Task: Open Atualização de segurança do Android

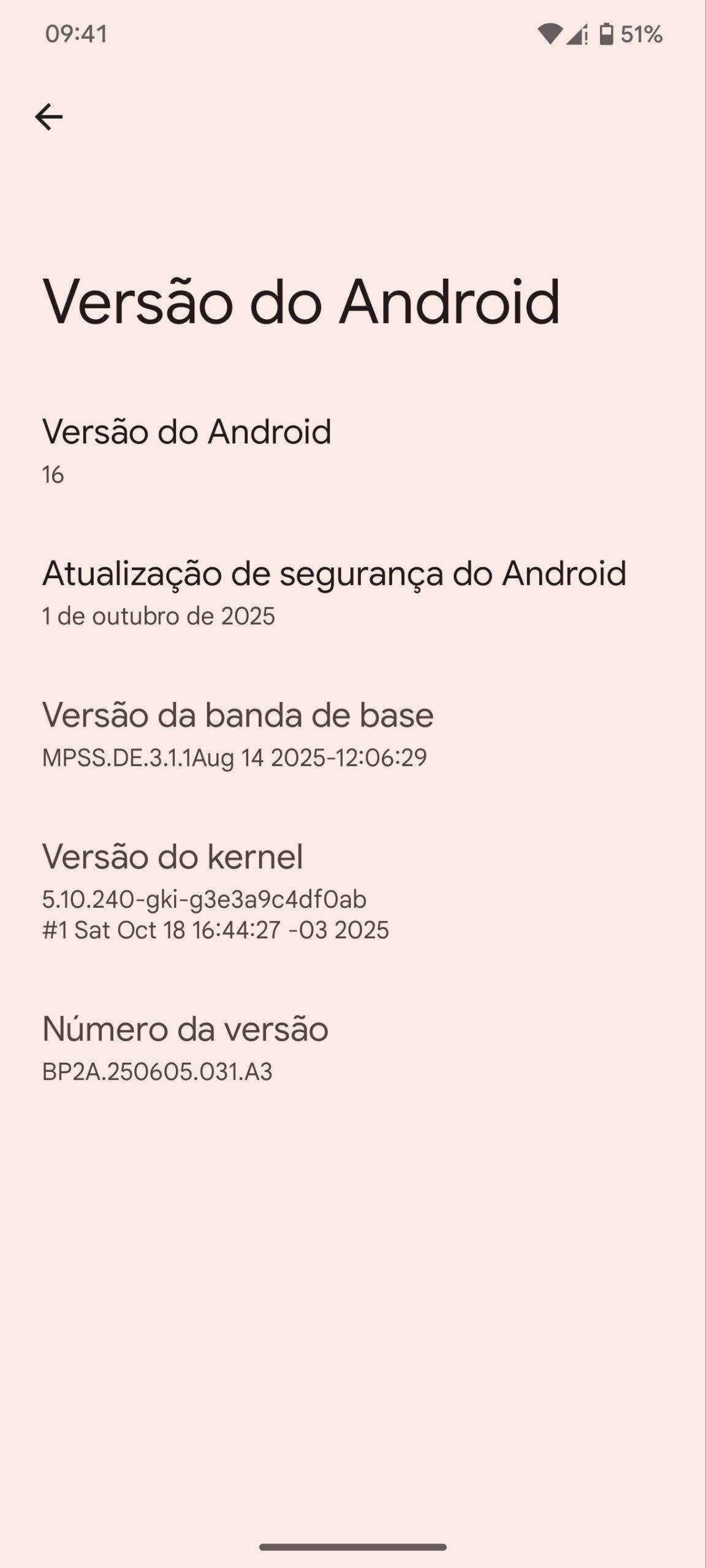Action: point(334,592)
